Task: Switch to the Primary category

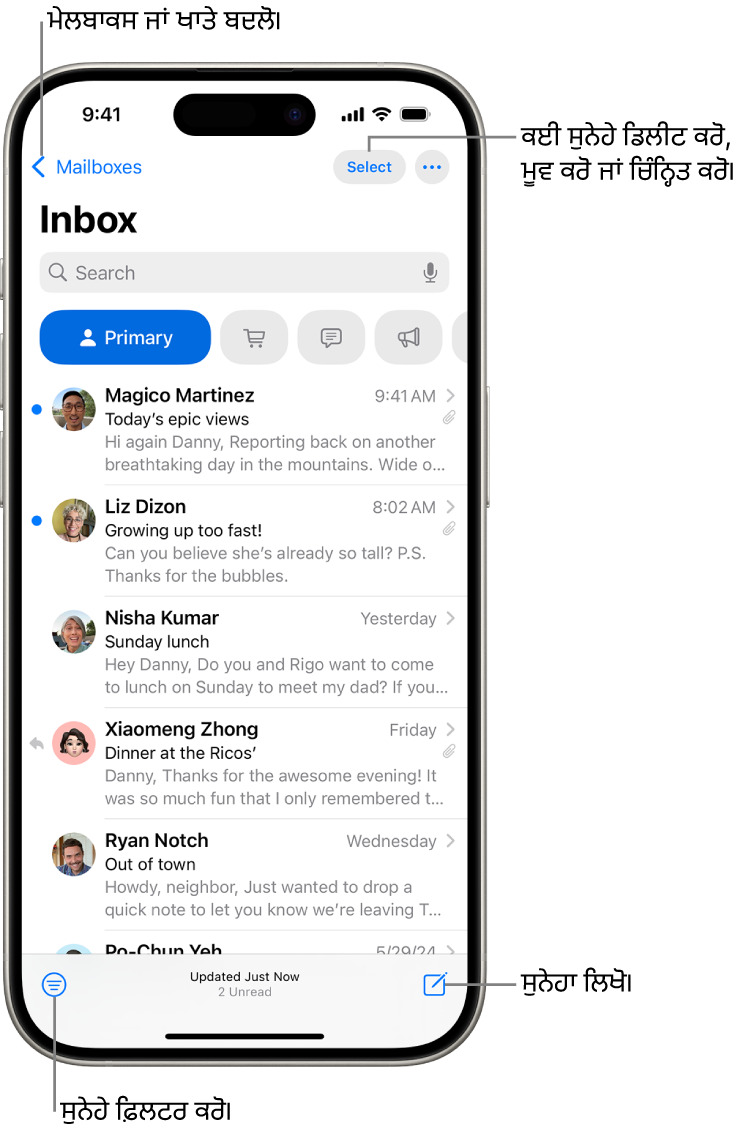Action: click(x=125, y=338)
